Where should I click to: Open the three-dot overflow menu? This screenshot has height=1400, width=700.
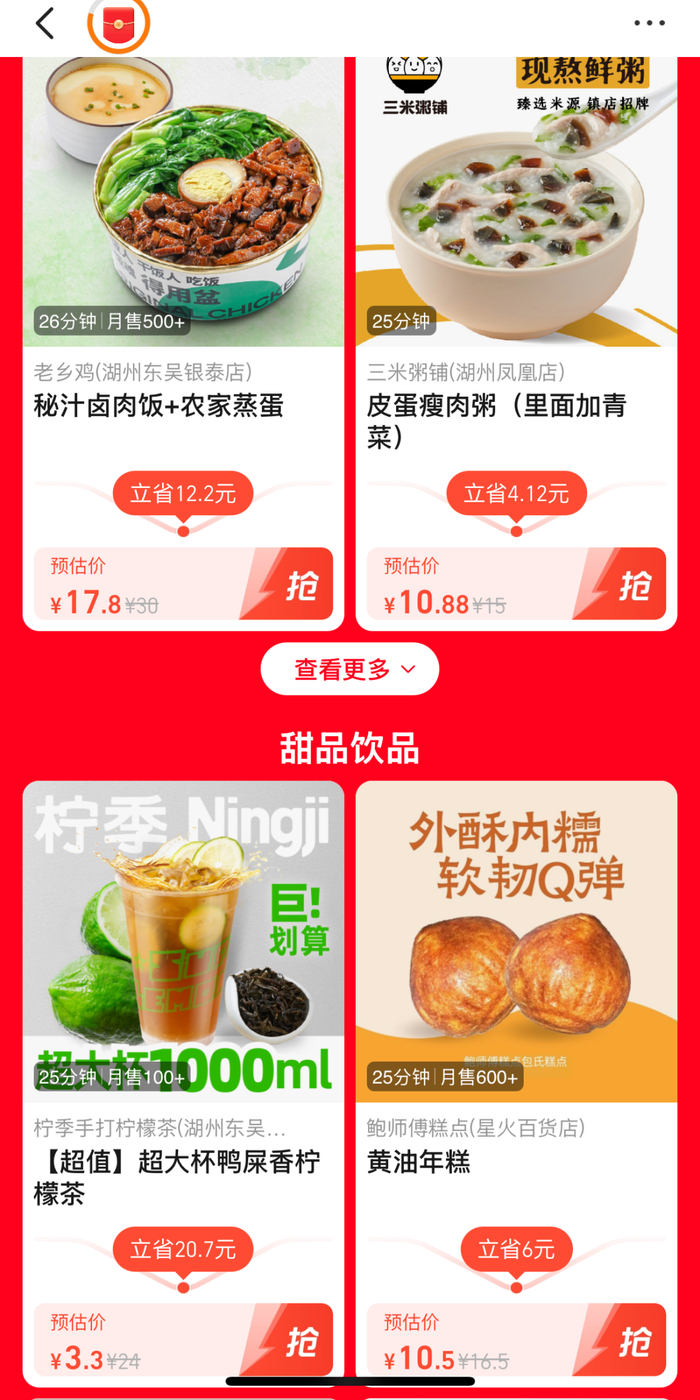(649, 23)
